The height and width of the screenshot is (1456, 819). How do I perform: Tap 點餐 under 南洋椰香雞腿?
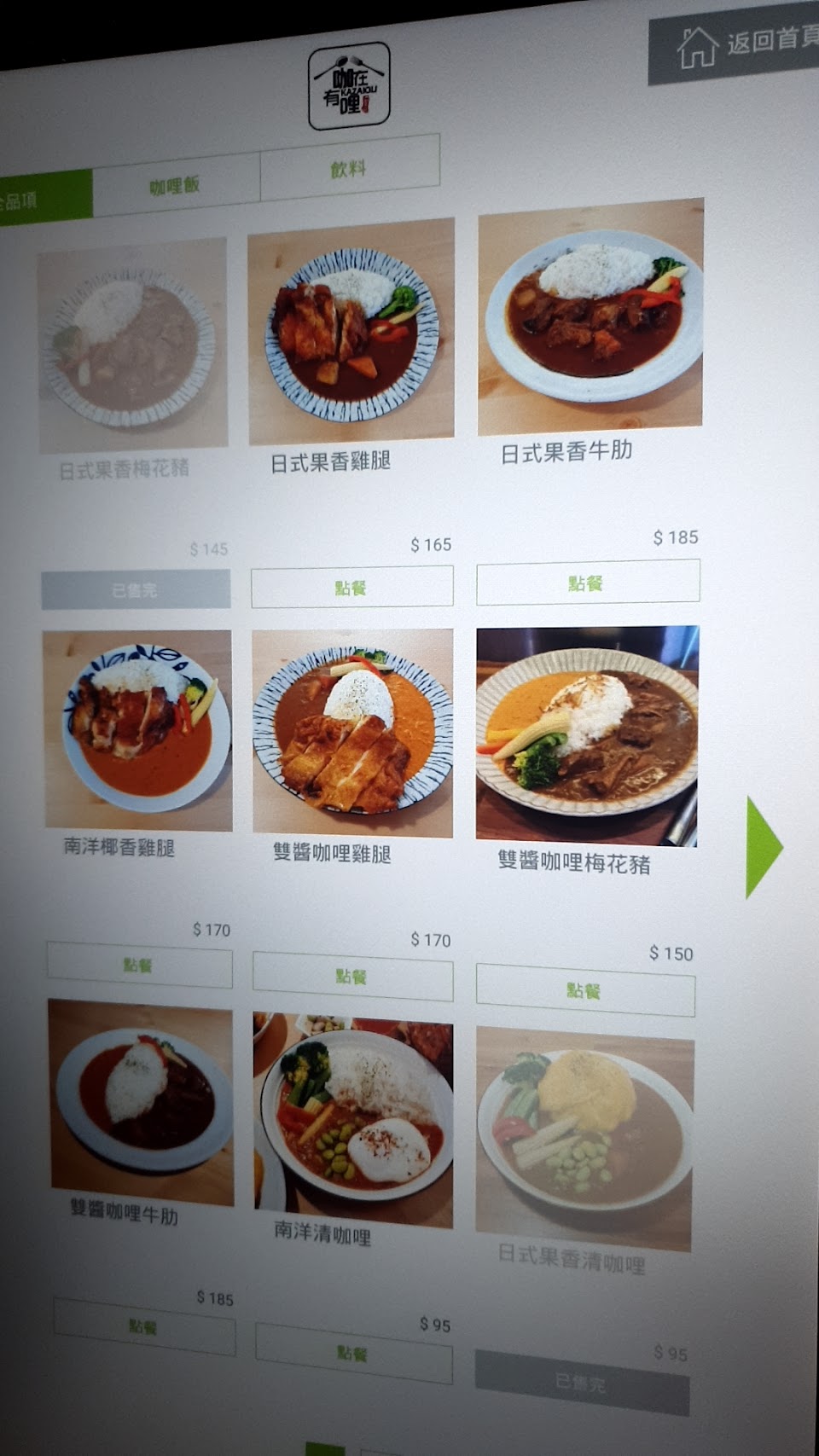(x=139, y=965)
